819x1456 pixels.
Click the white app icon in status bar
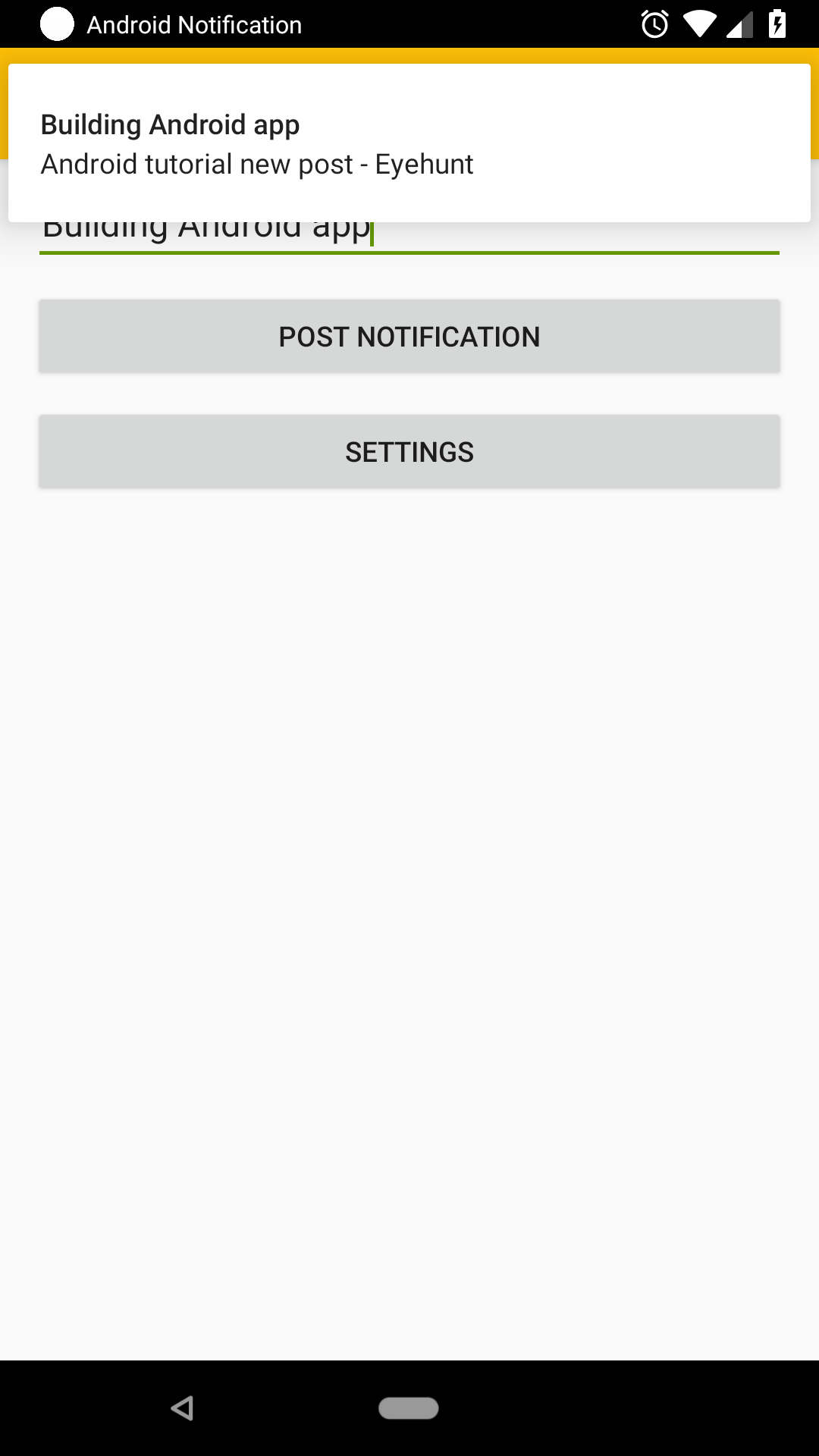tap(56, 24)
